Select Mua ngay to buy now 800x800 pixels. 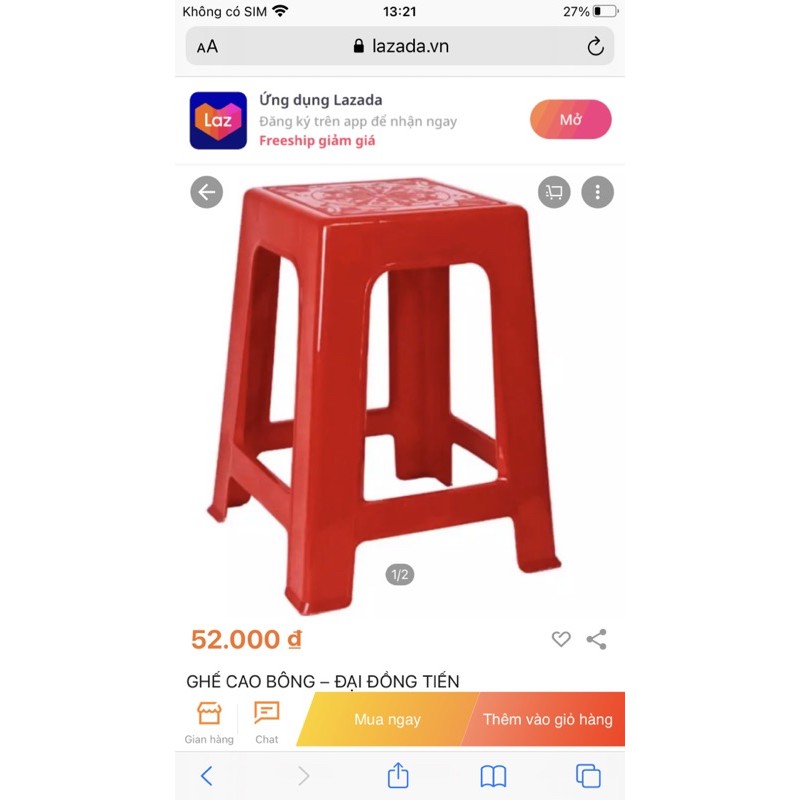pos(387,719)
